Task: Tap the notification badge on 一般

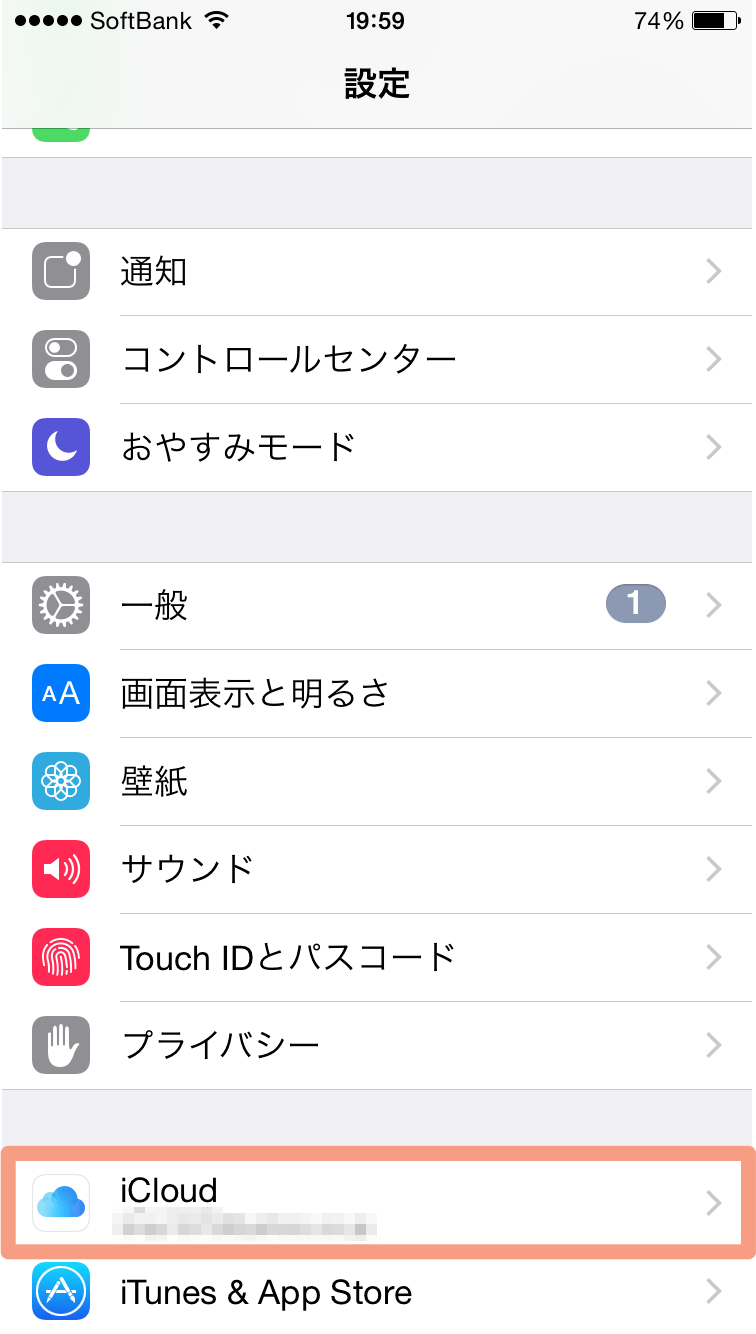Action: pos(637,603)
